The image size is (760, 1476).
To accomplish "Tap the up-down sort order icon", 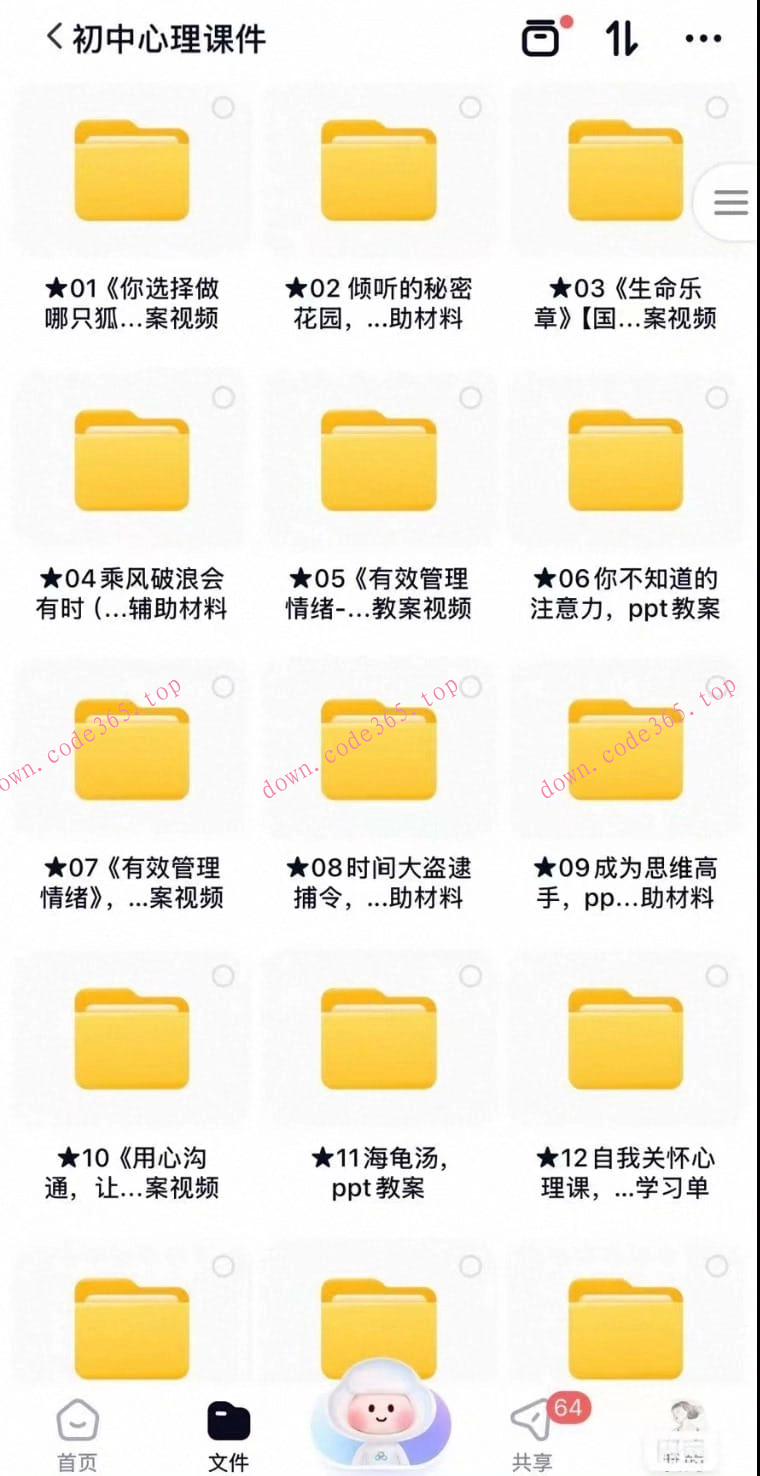I will coord(621,38).
